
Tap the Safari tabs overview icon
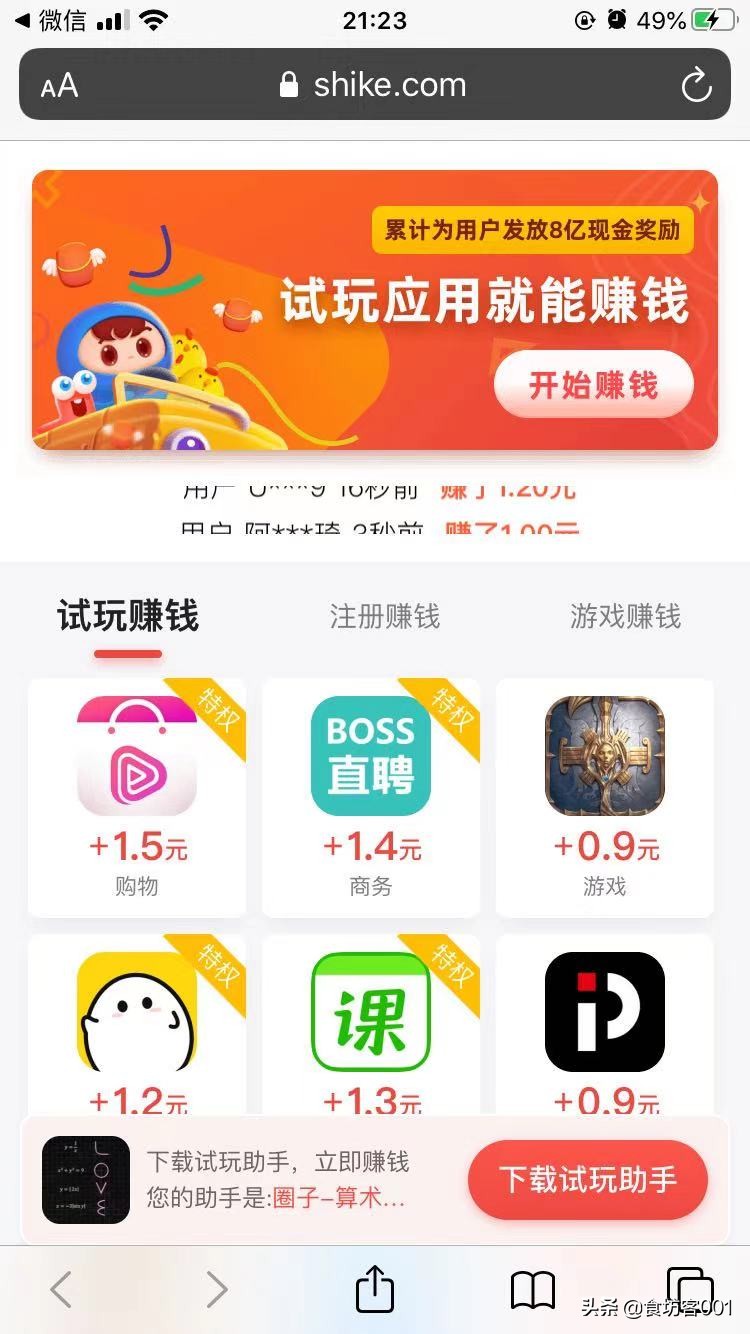(688, 1290)
